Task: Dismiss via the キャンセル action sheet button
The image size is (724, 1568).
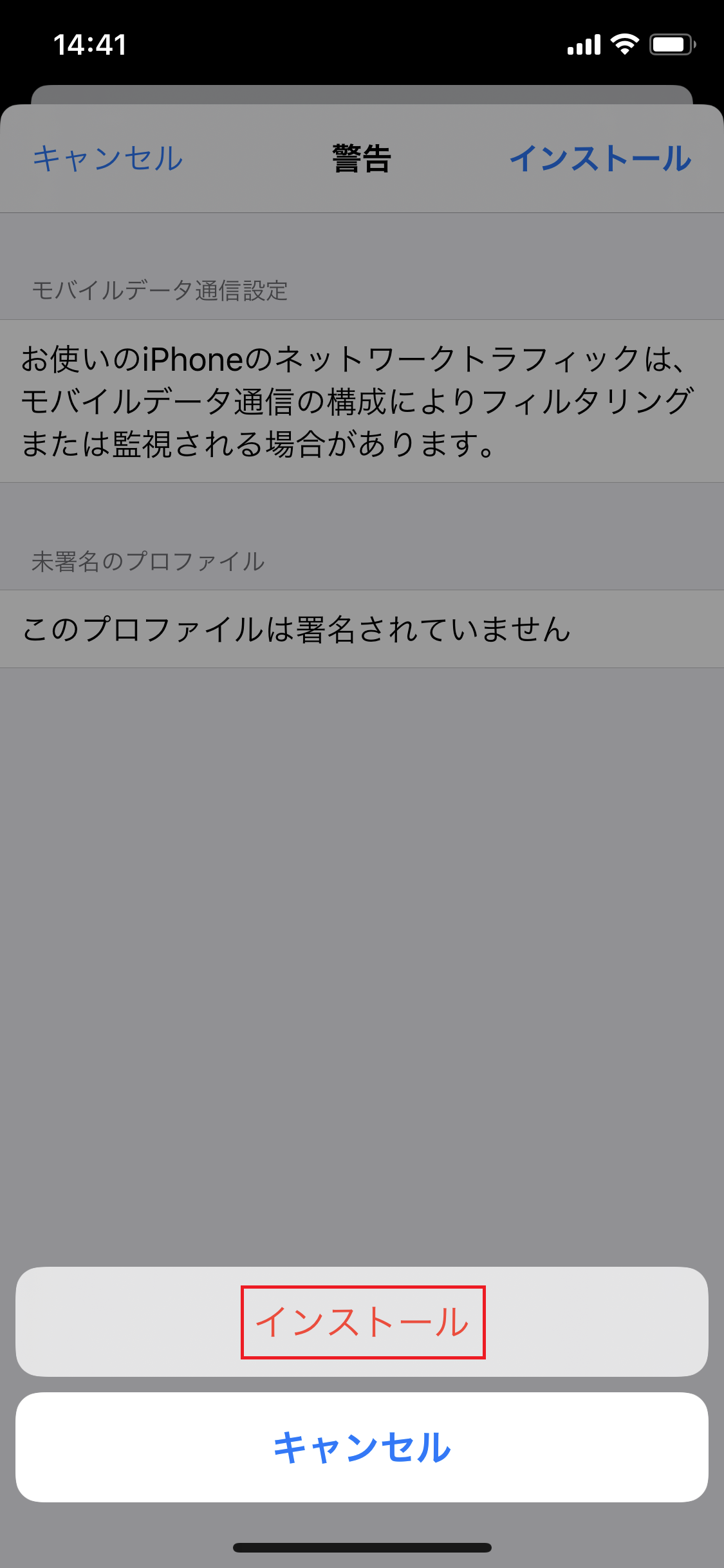Action: point(362,1448)
